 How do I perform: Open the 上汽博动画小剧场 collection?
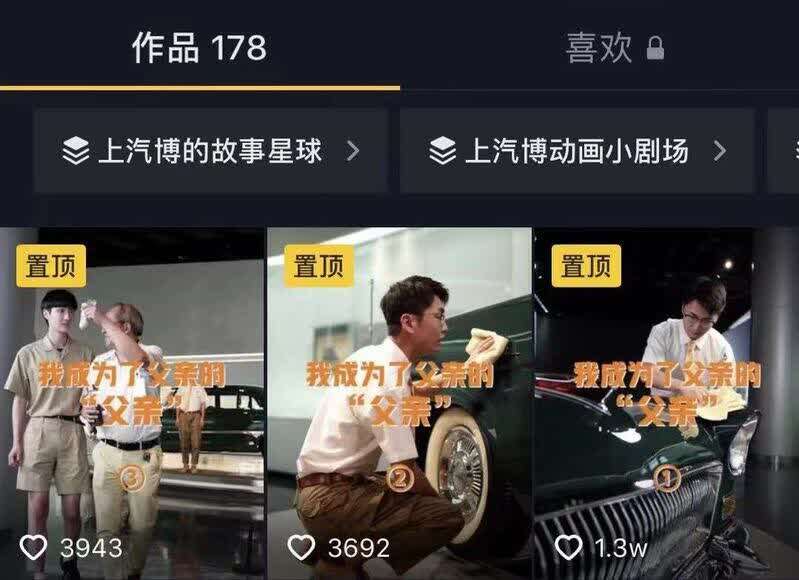click(577, 151)
